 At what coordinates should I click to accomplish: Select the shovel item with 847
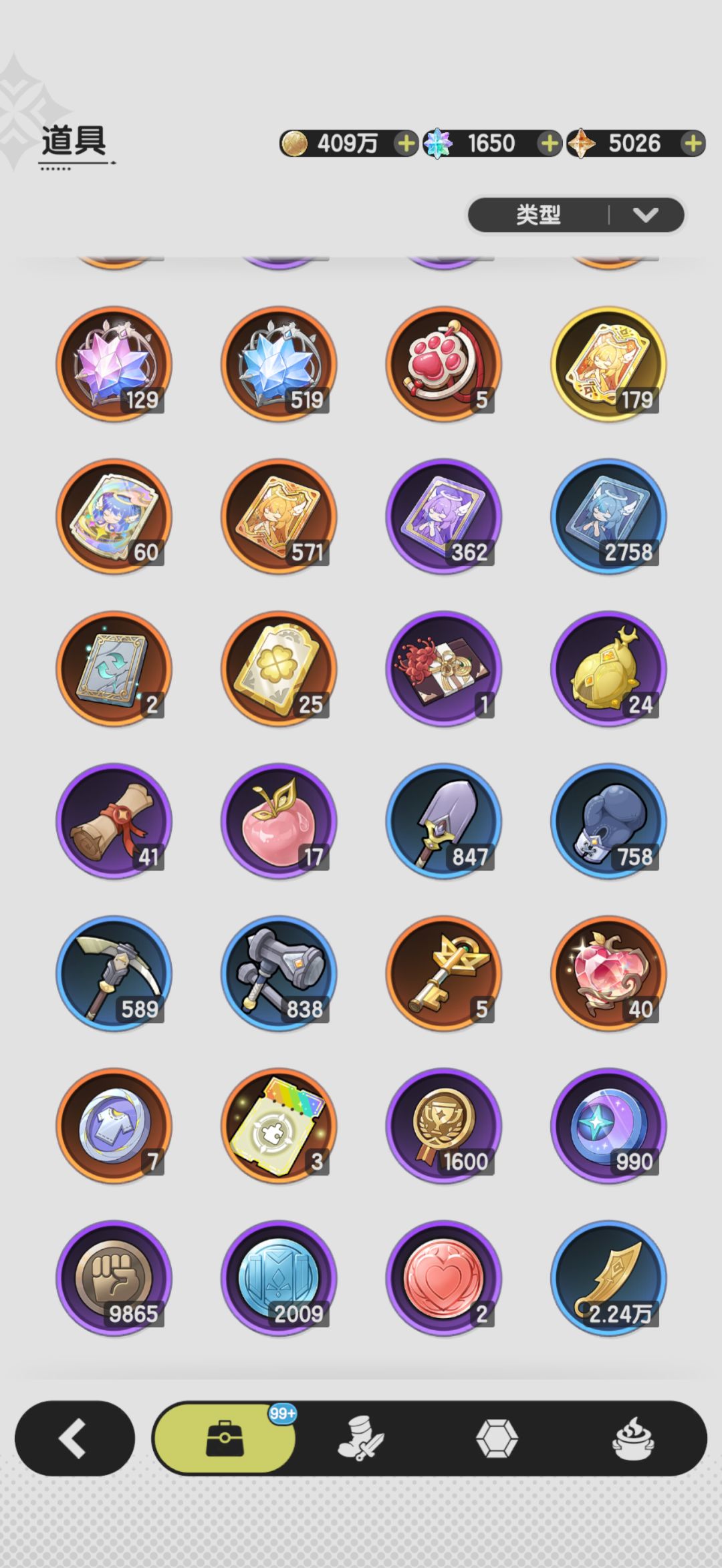click(x=444, y=821)
